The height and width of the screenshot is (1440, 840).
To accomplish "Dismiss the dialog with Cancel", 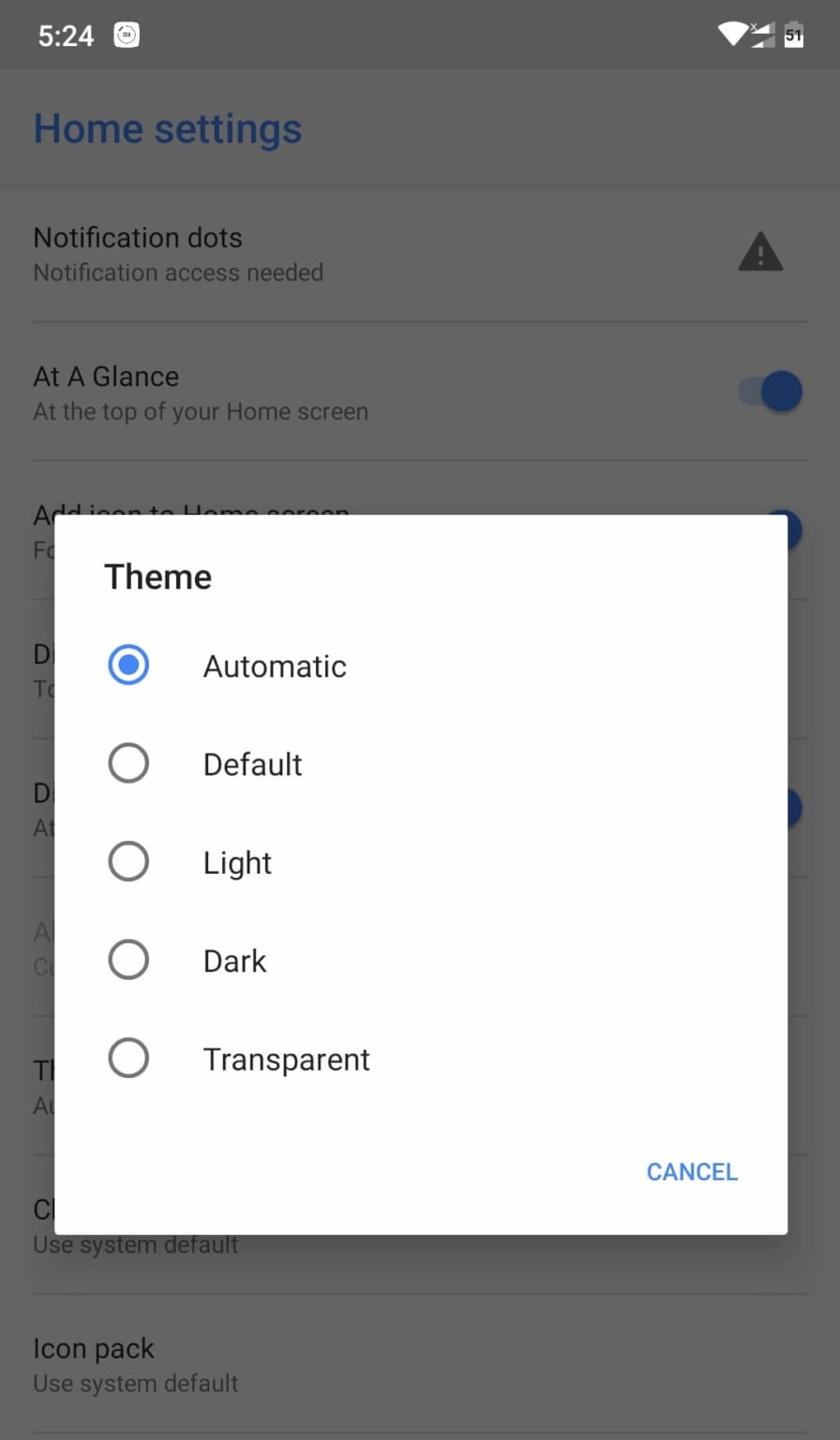I will (692, 1172).
